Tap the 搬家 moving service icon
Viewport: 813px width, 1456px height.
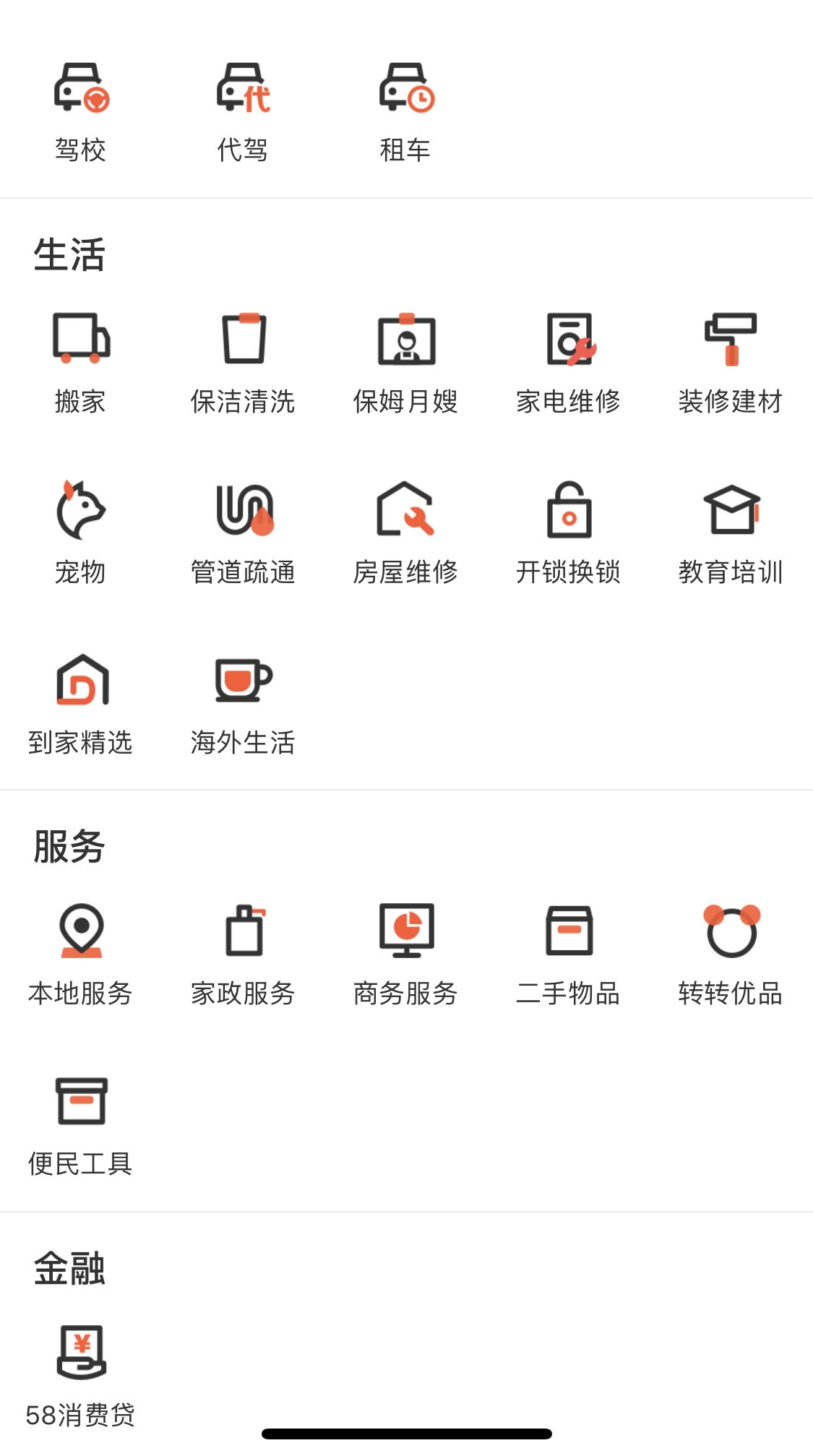pyautogui.click(x=81, y=363)
